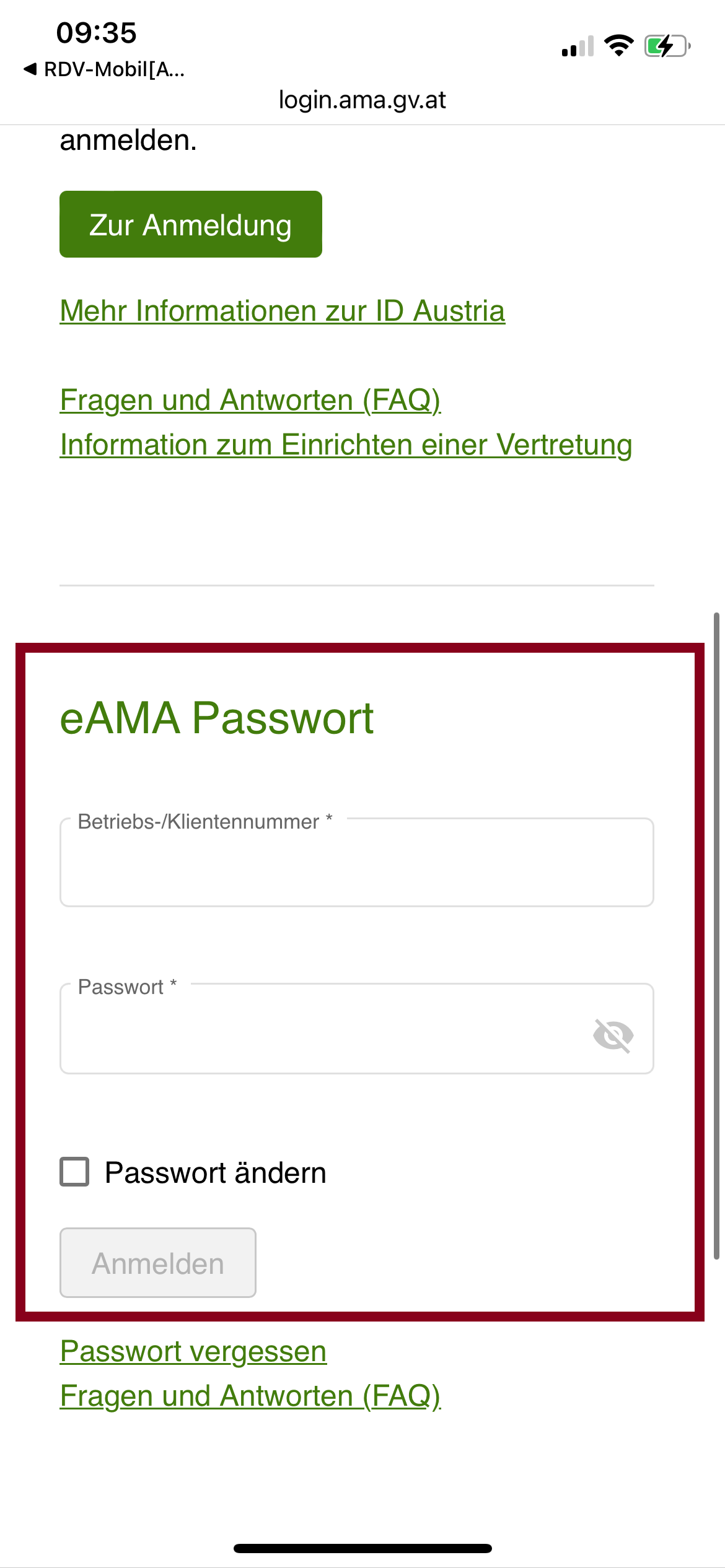
Task: Return to the RDV-Mobil app
Action: click(x=104, y=69)
